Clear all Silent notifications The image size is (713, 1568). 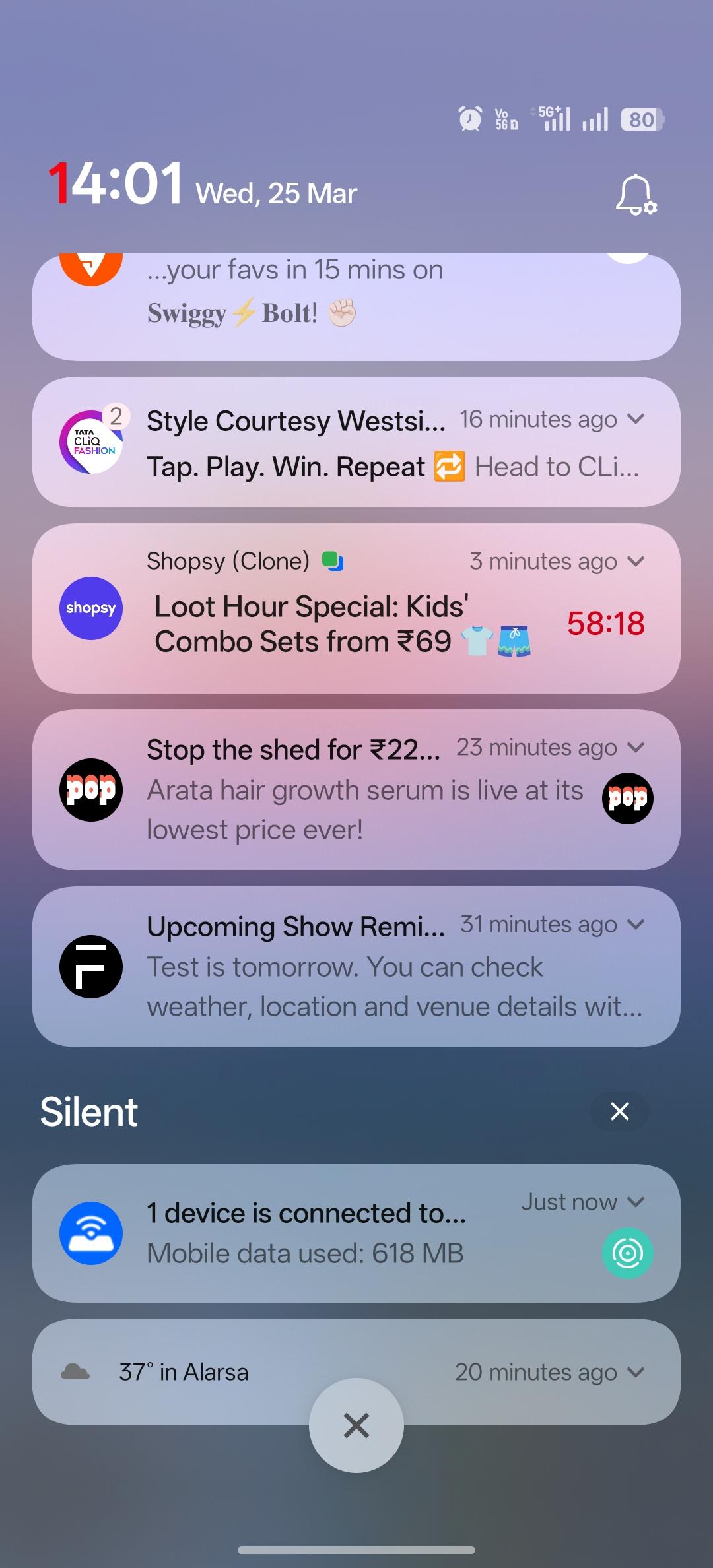tap(619, 1111)
